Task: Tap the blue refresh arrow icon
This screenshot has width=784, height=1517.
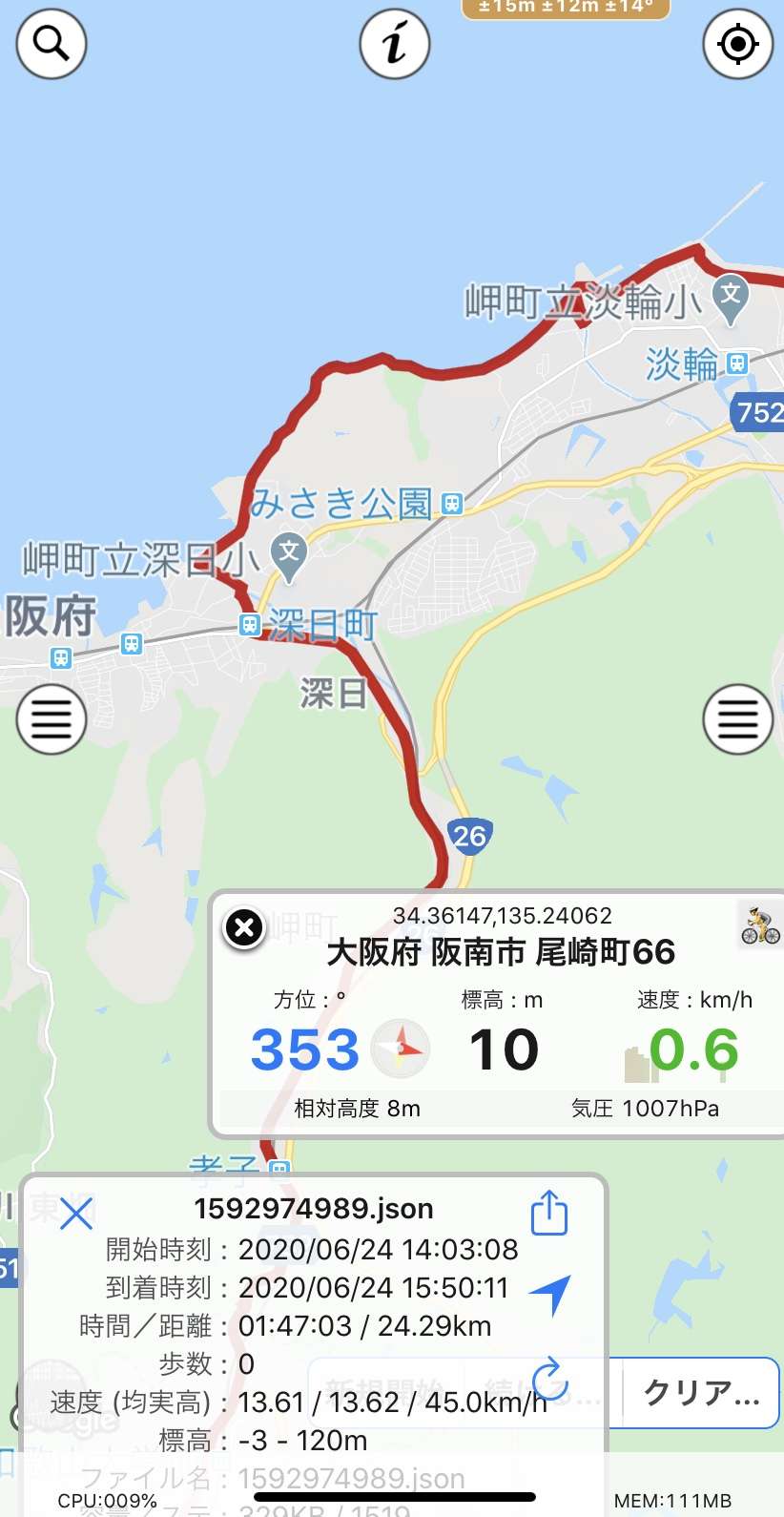Action: [x=550, y=1380]
